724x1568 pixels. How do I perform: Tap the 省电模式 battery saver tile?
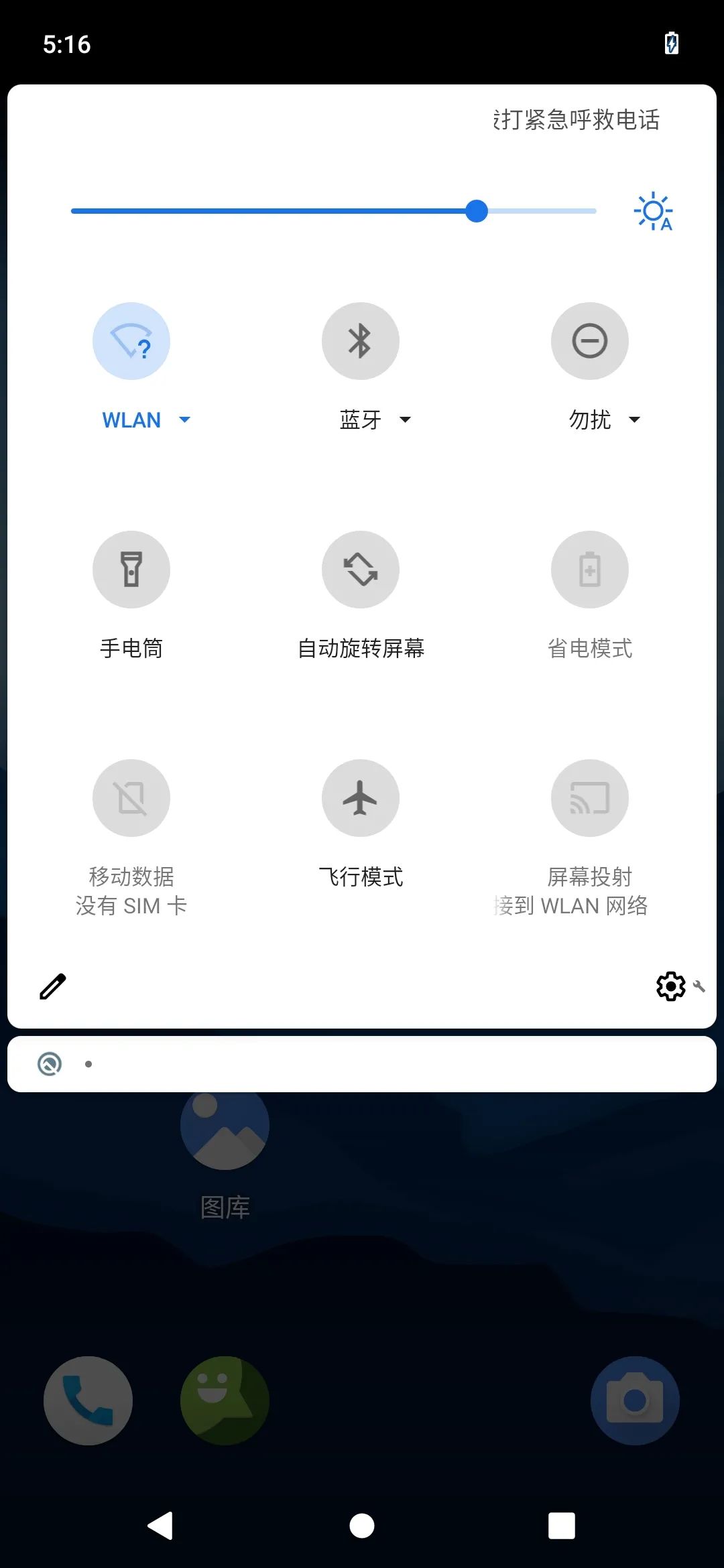click(590, 570)
